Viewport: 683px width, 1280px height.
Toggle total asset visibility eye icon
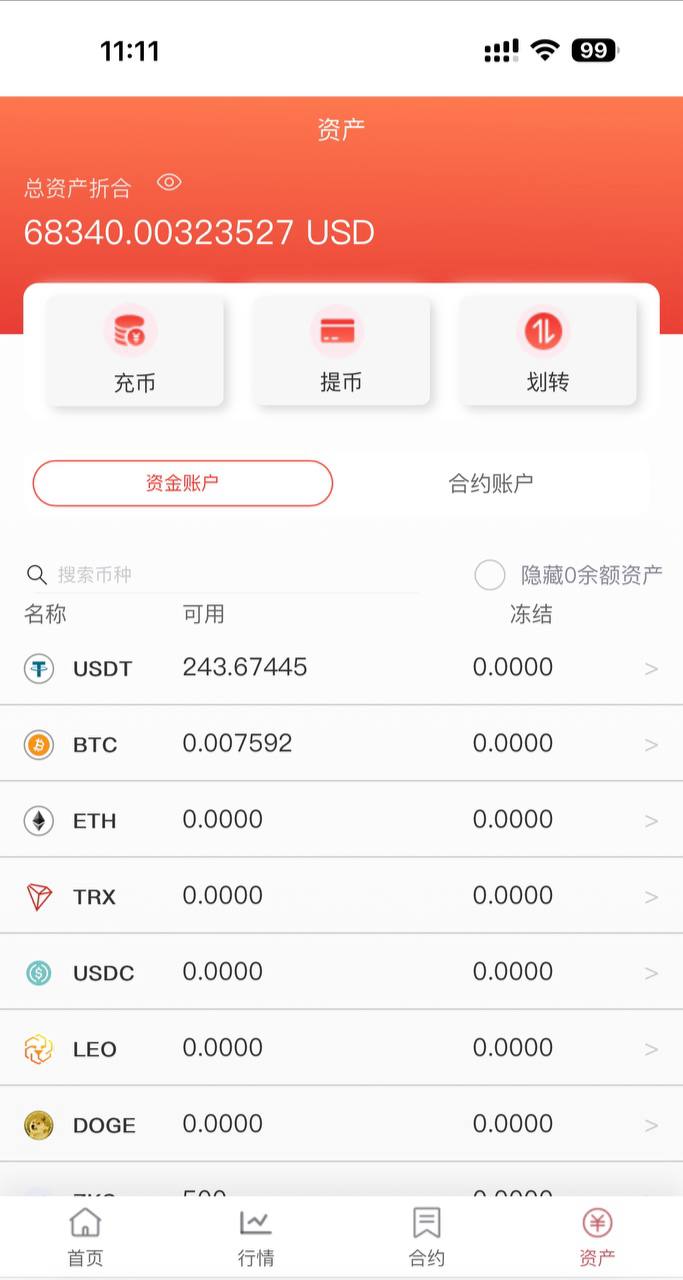[x=169, y=182]
